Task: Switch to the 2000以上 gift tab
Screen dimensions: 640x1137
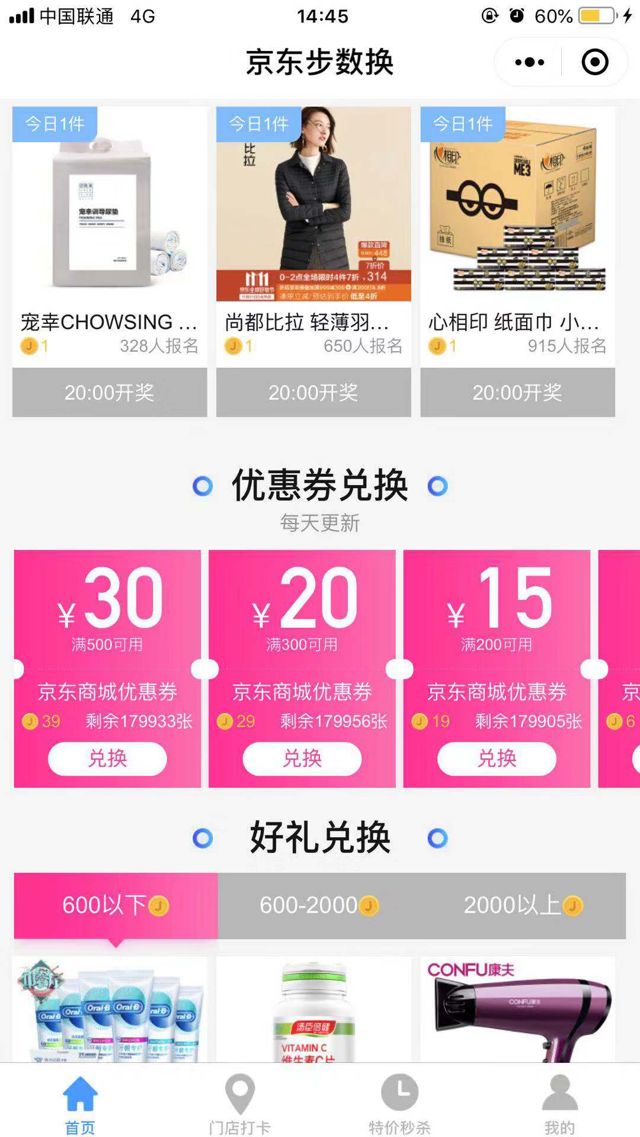Action: [x=523, y=906]
